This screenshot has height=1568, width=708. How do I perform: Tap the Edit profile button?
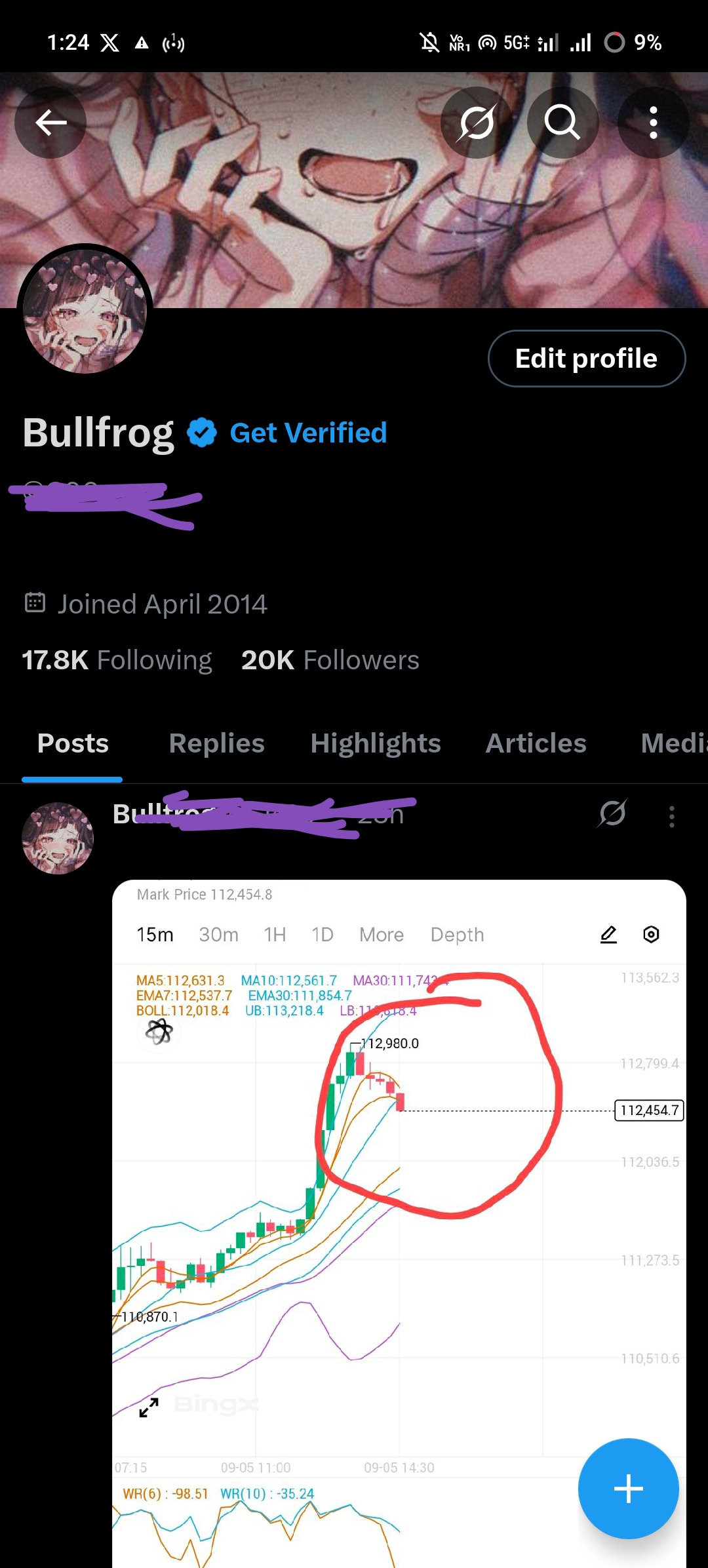[x=586, y=359]
